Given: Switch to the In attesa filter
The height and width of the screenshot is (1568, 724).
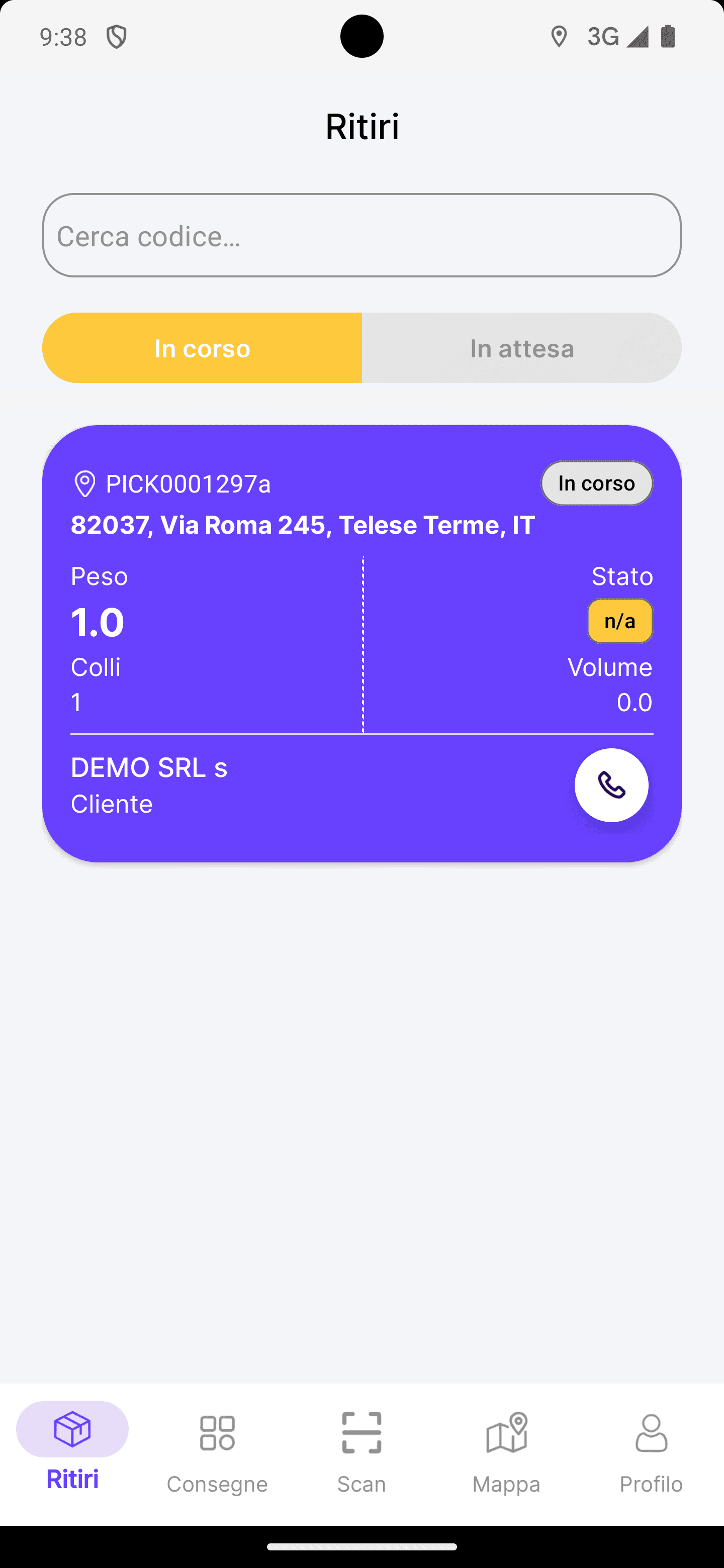Looking at the screenshot, I should point(521,348).
